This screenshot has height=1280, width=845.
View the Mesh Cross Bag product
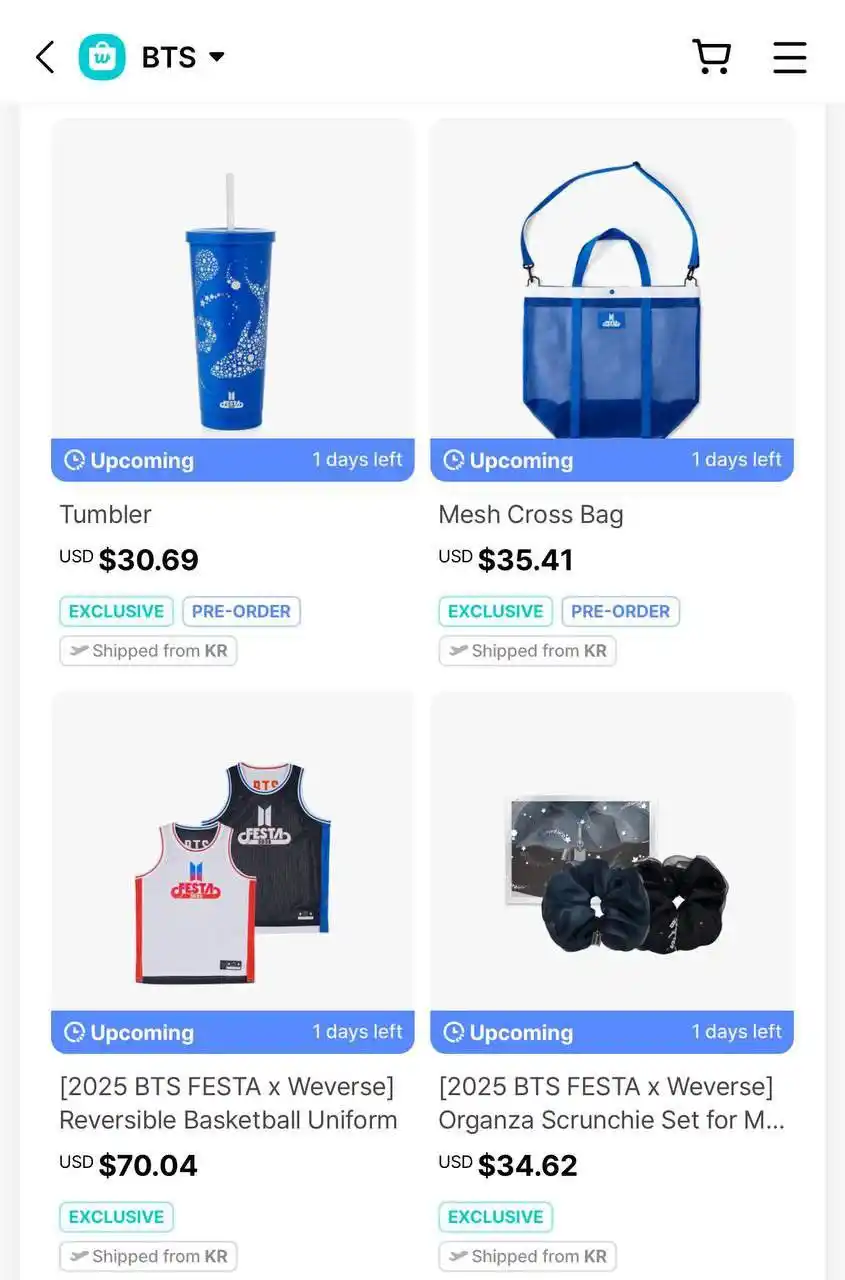(611, 300)
